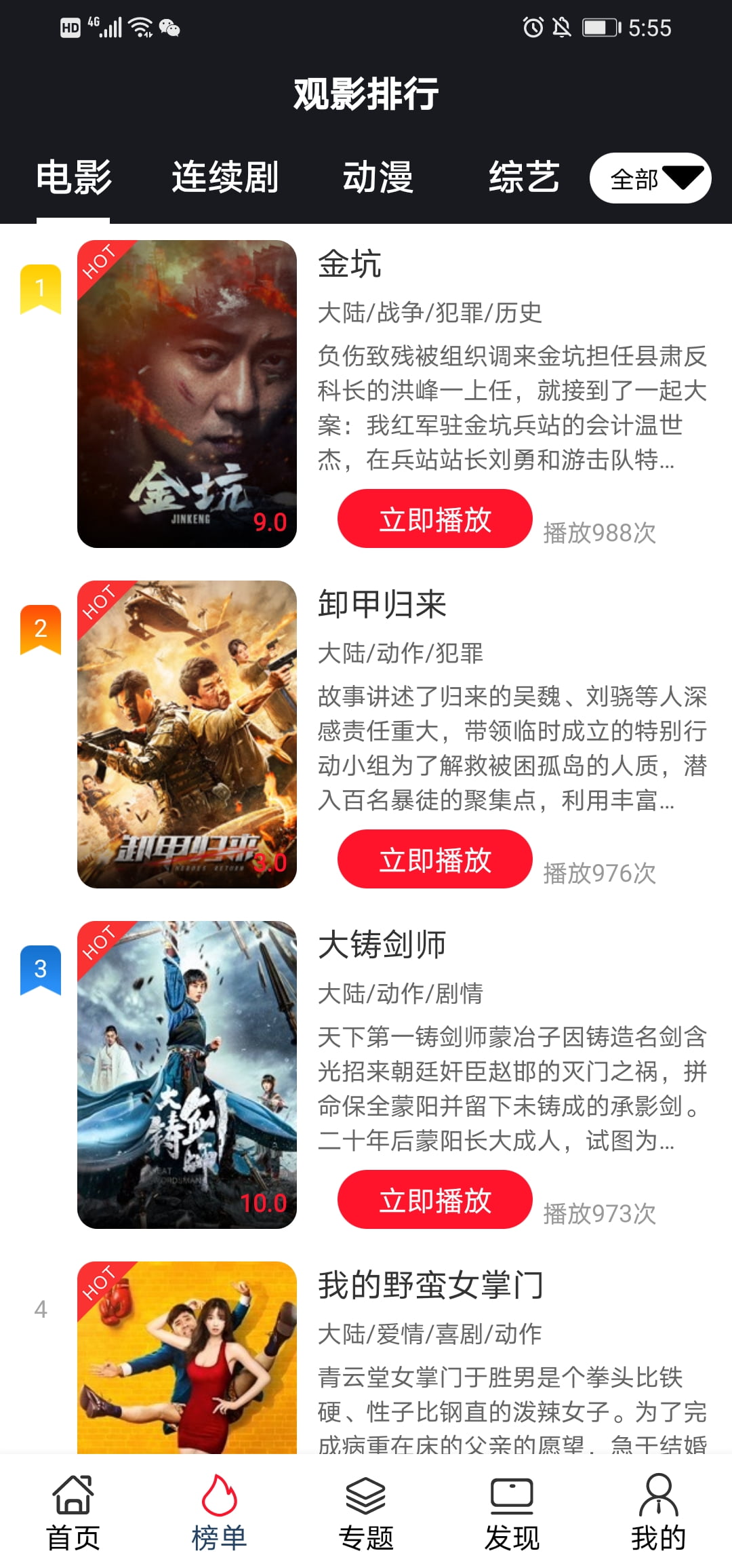This screenshot has width=732, height=1568.
Task: Switch to the 连续剧 tab
Action: [225, 178]
